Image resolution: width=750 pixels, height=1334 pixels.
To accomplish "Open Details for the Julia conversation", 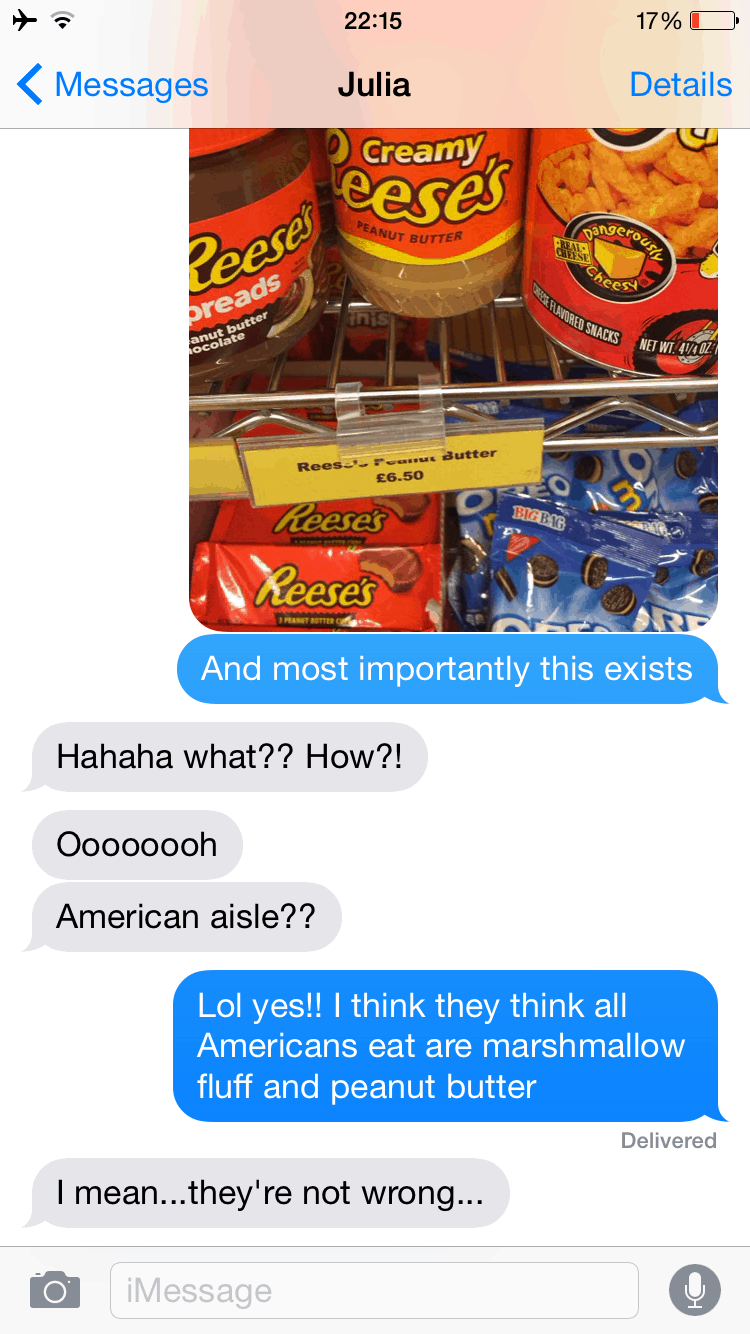I will (680, 85).
